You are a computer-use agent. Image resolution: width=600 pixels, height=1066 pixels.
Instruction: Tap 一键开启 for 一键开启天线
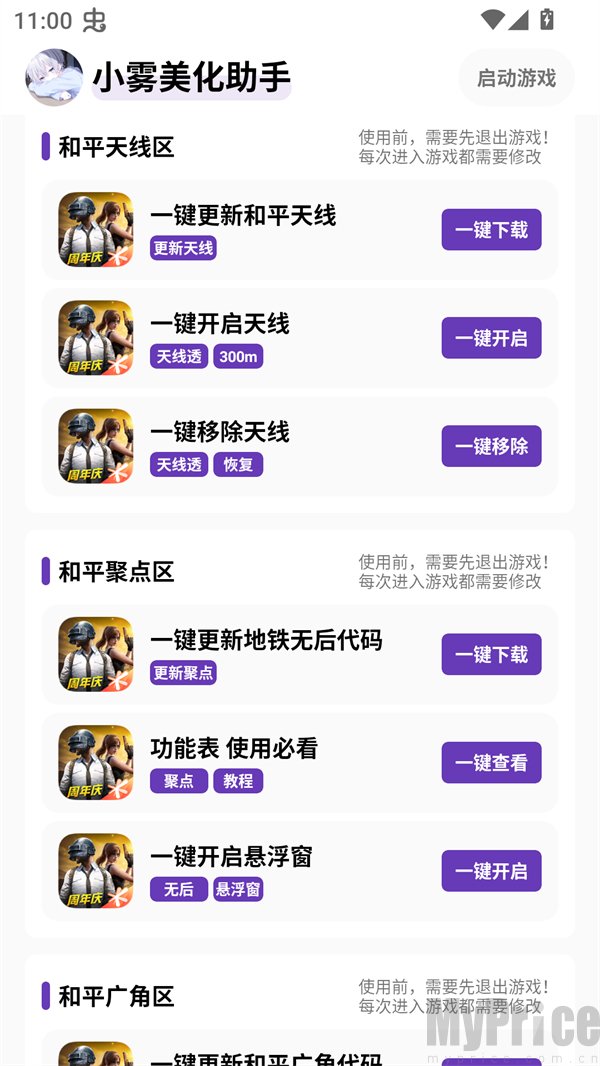click(491, 338)
